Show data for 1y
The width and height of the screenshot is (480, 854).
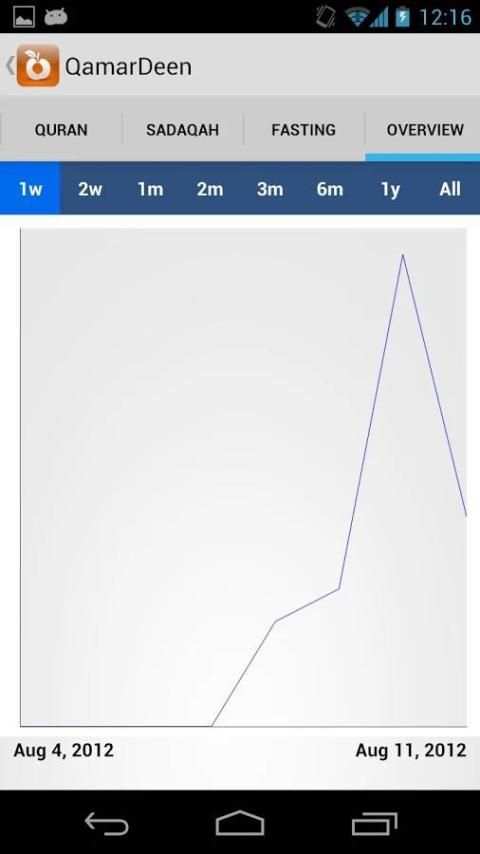(x=390, y=189)
